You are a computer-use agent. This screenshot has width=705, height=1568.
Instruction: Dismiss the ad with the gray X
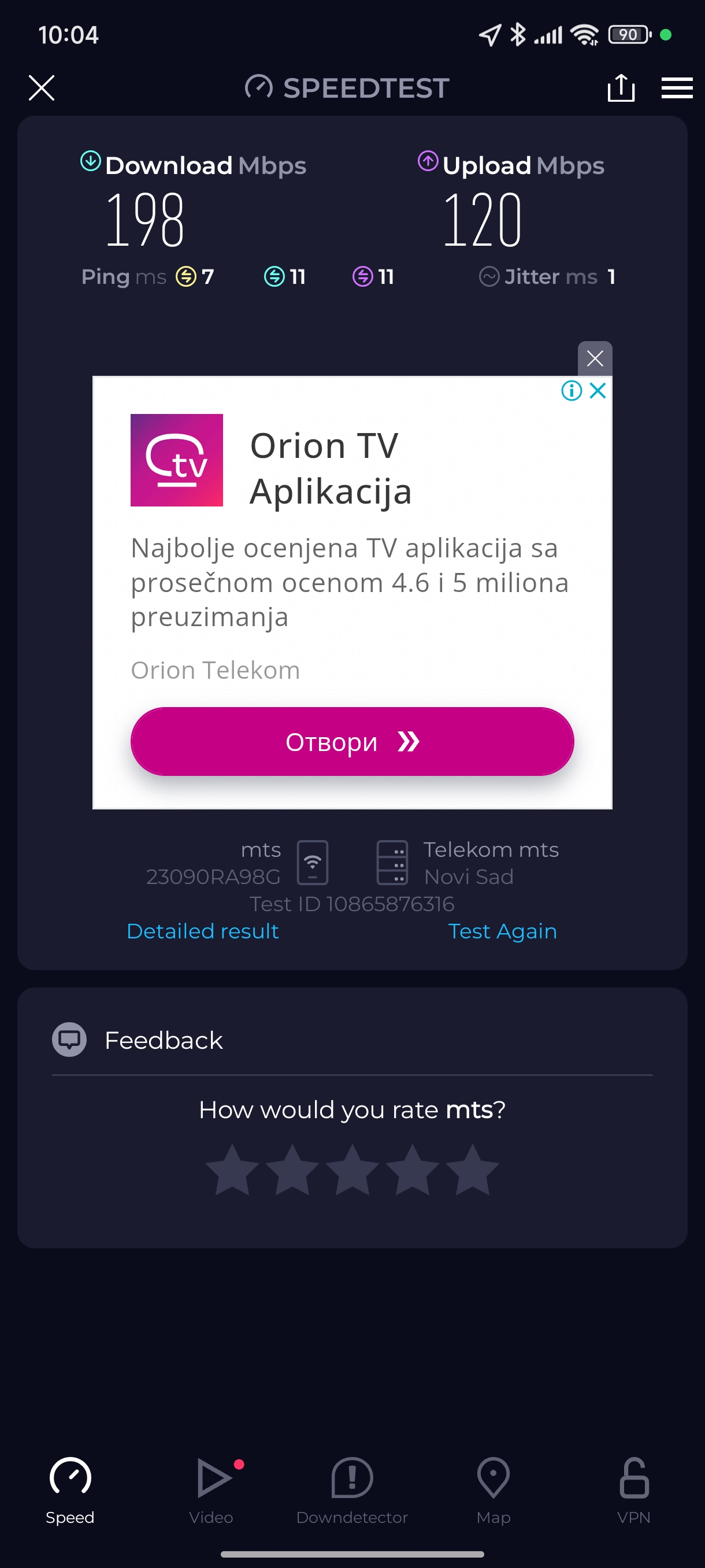tap(594, 358)
